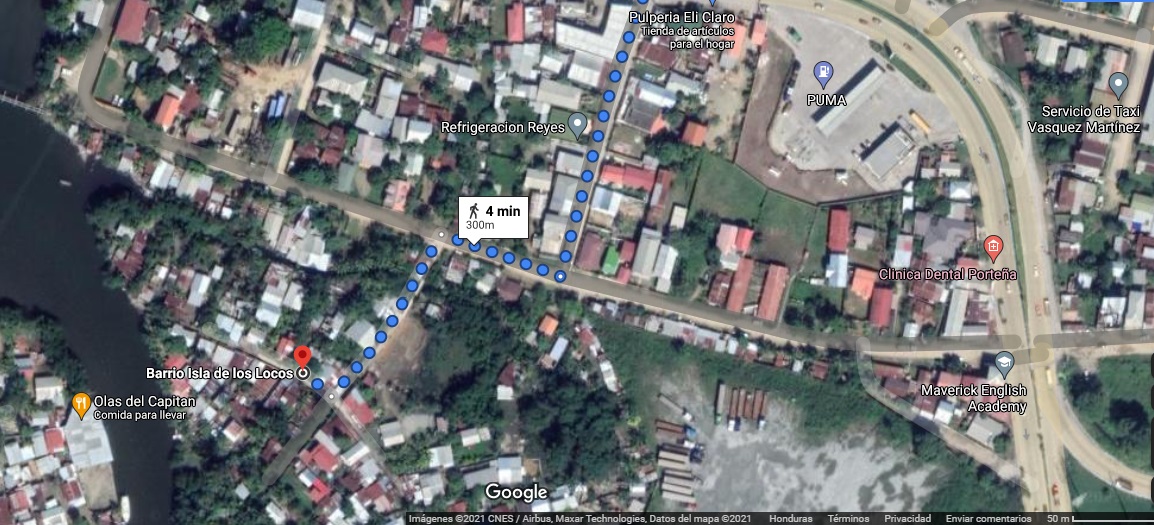Tap the Servicio de Taxi Vasquez Martinez marker

click(x=1118, y=84)
